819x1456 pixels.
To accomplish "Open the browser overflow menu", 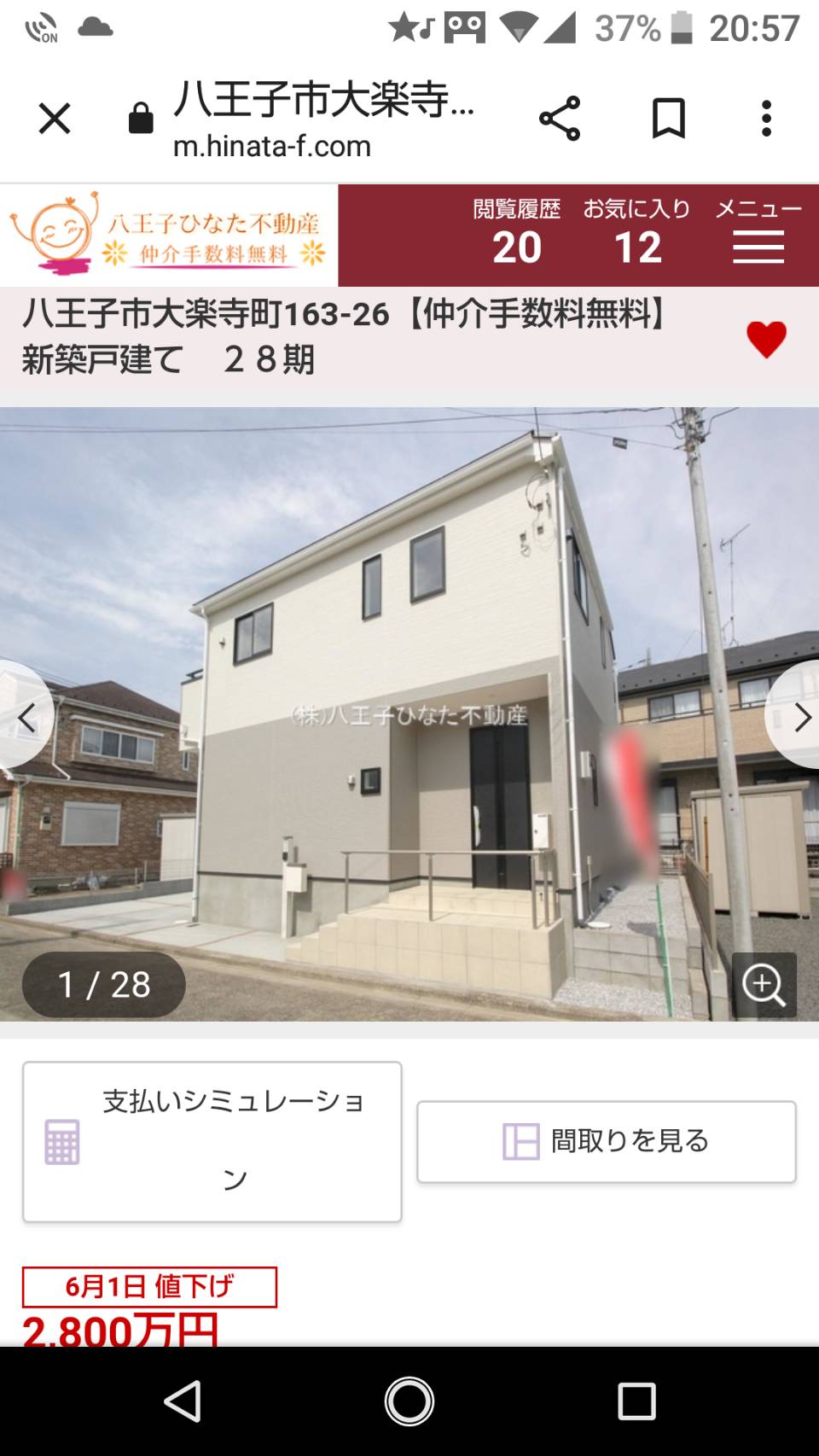I will point(766,119).
